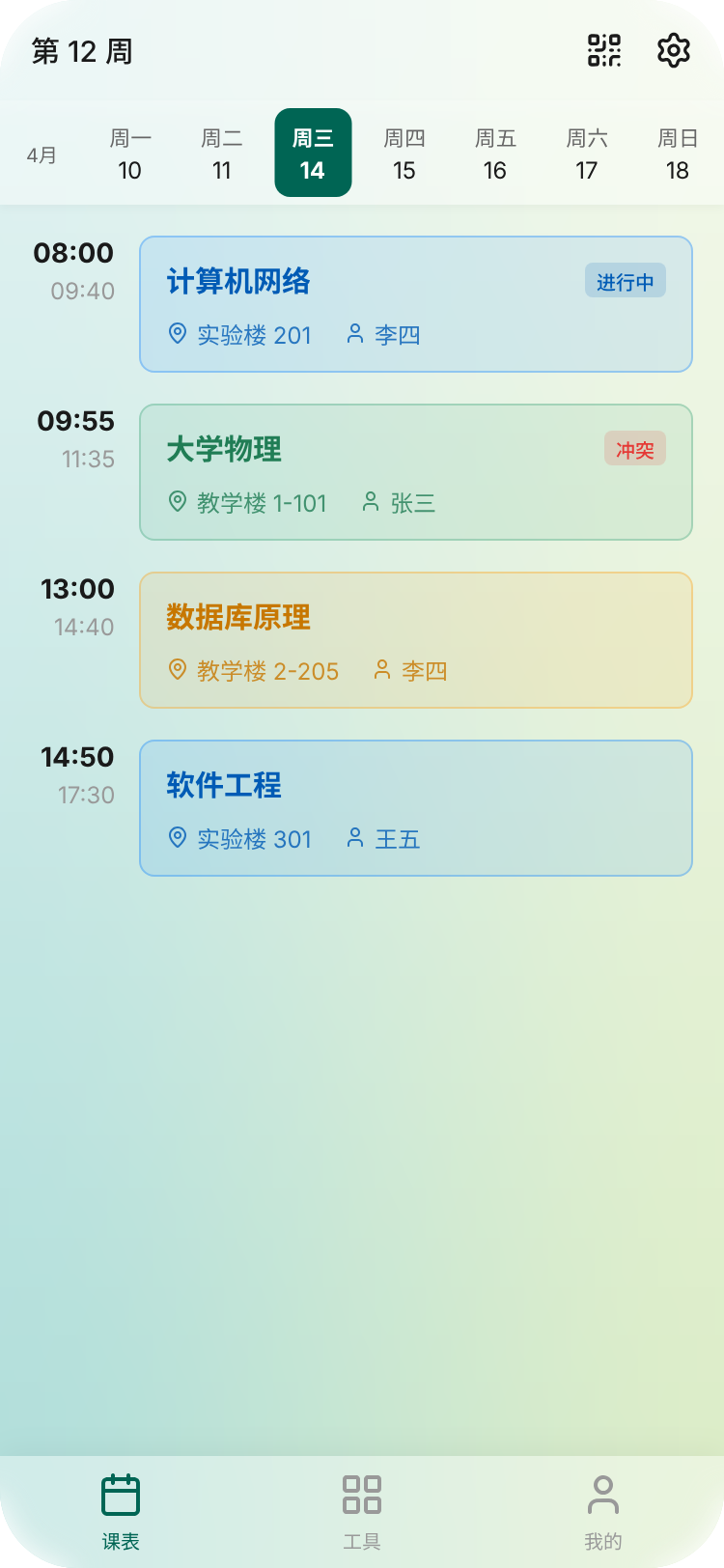Click the location pin icon for 计算机网络
This screenshot has width=724, height=1568.
(x=177, y=334)
